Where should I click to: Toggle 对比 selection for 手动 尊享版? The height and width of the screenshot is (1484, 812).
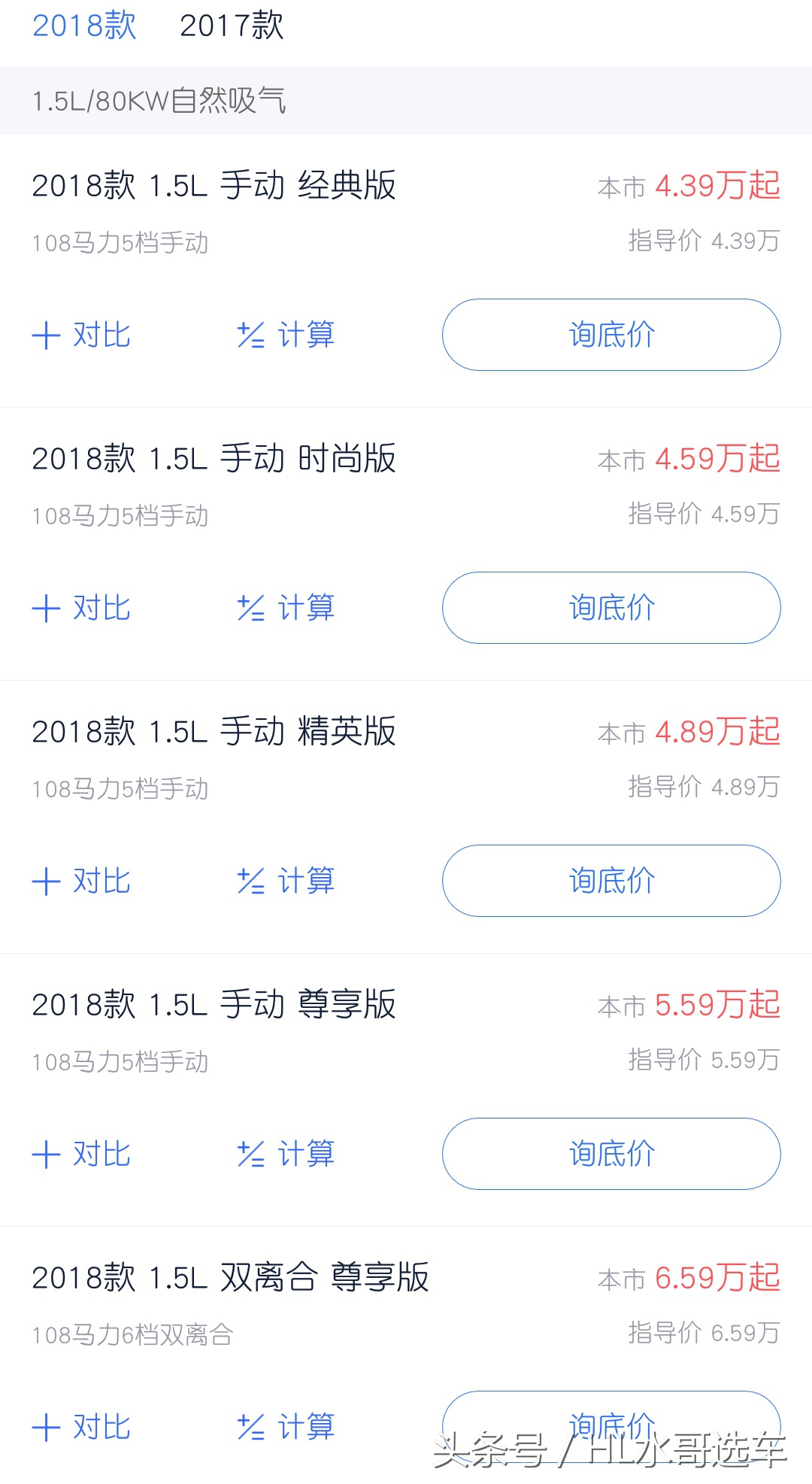(83, 1153)
